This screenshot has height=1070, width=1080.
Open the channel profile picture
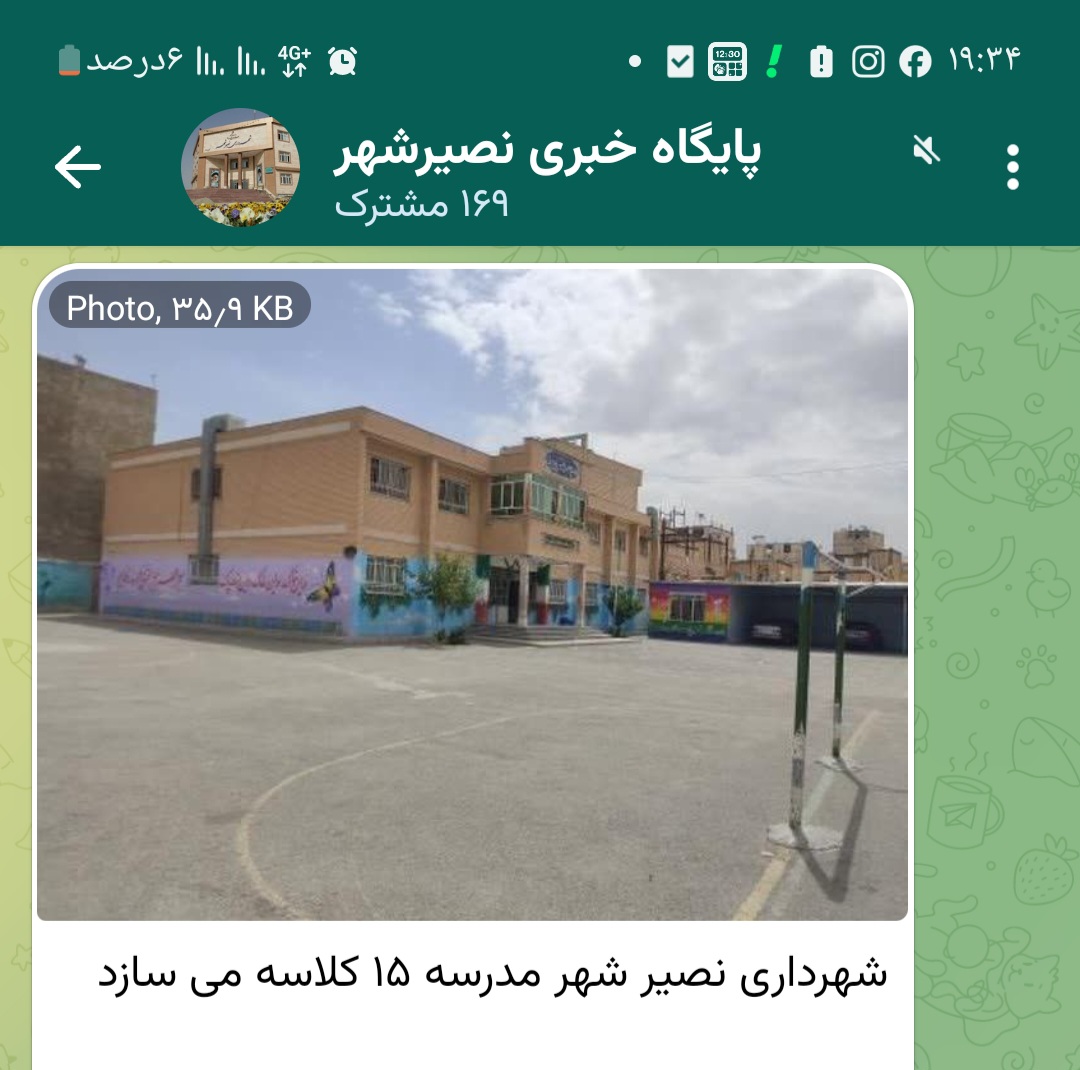click(x=240, y=167)
